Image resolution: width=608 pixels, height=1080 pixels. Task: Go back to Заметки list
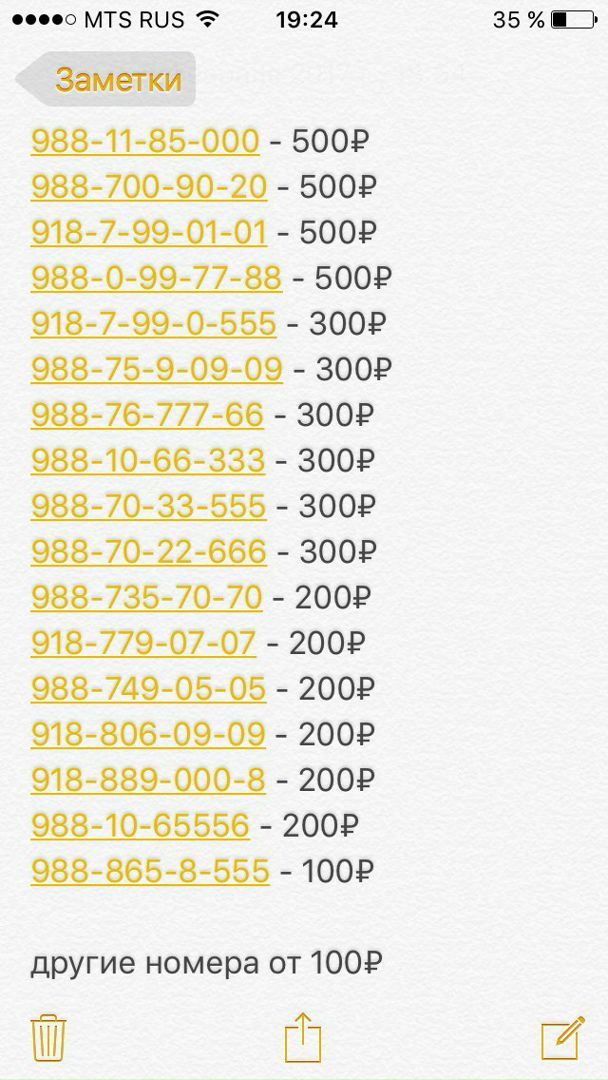click(x=106, y=80)
